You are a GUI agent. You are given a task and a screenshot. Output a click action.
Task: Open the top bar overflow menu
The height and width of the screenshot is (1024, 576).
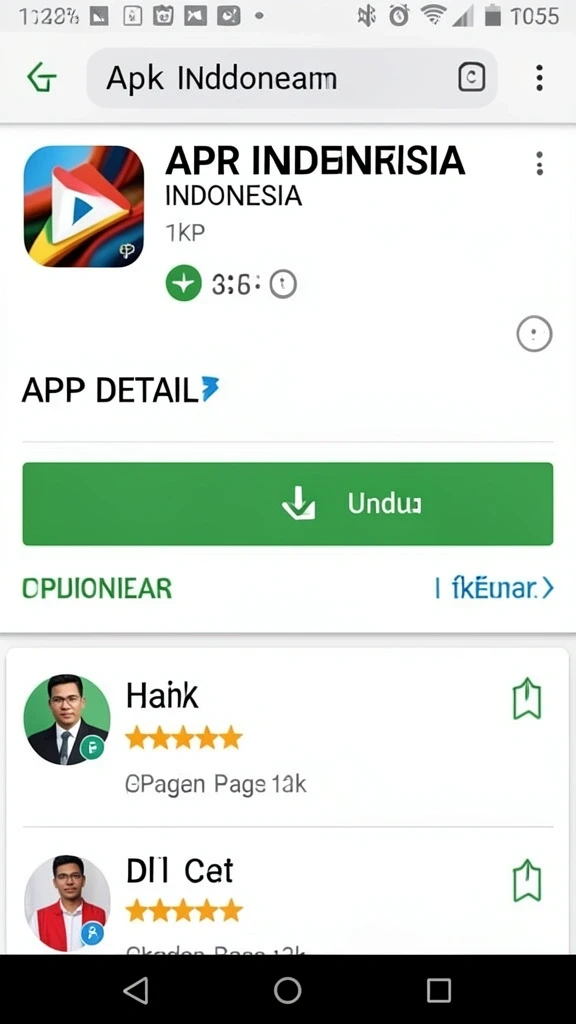539,78
